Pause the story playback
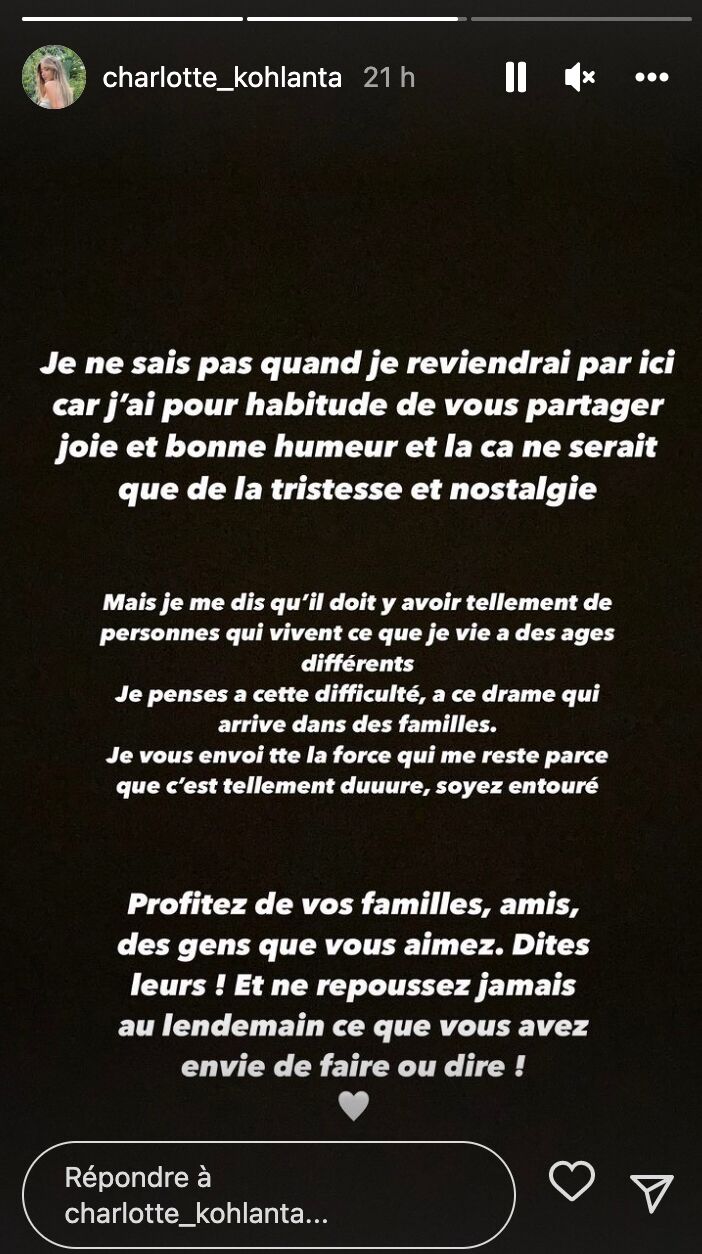 click(x=516, y=77)
